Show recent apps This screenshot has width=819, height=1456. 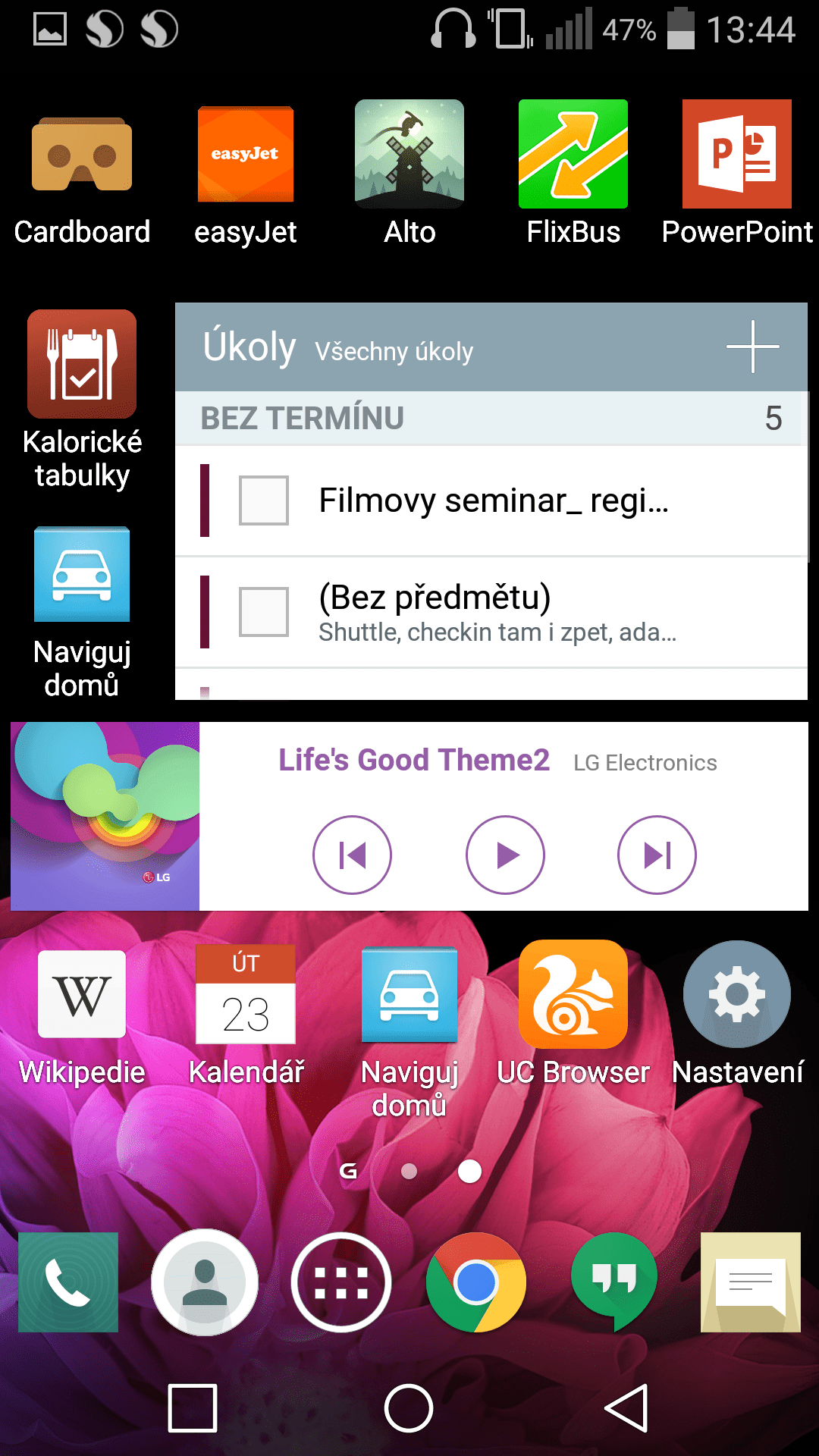(193, 1408)
